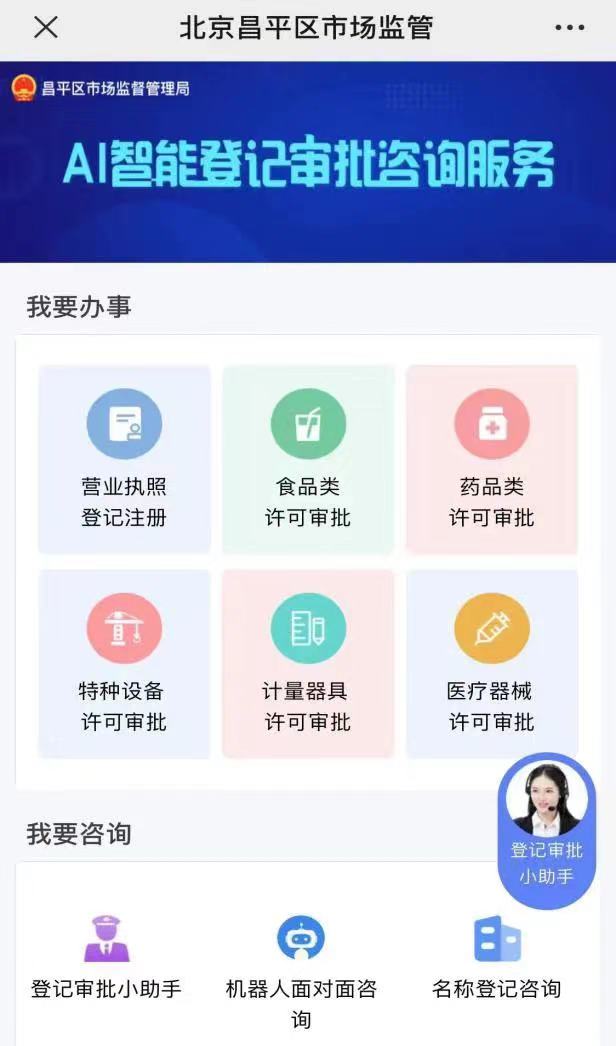Open 登记审批小助手 under 我要咨询

pos(107,957)
